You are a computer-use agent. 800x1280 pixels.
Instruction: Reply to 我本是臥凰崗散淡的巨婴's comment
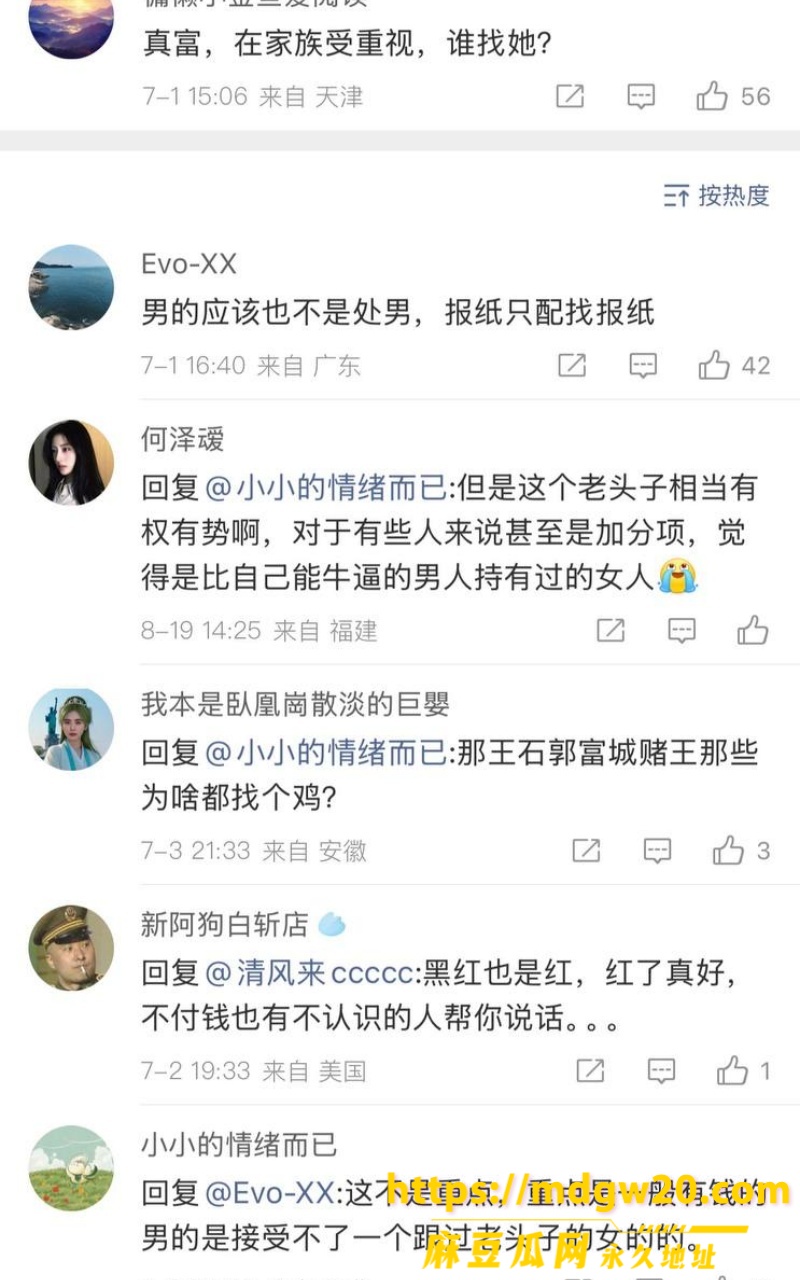[657, 850]
